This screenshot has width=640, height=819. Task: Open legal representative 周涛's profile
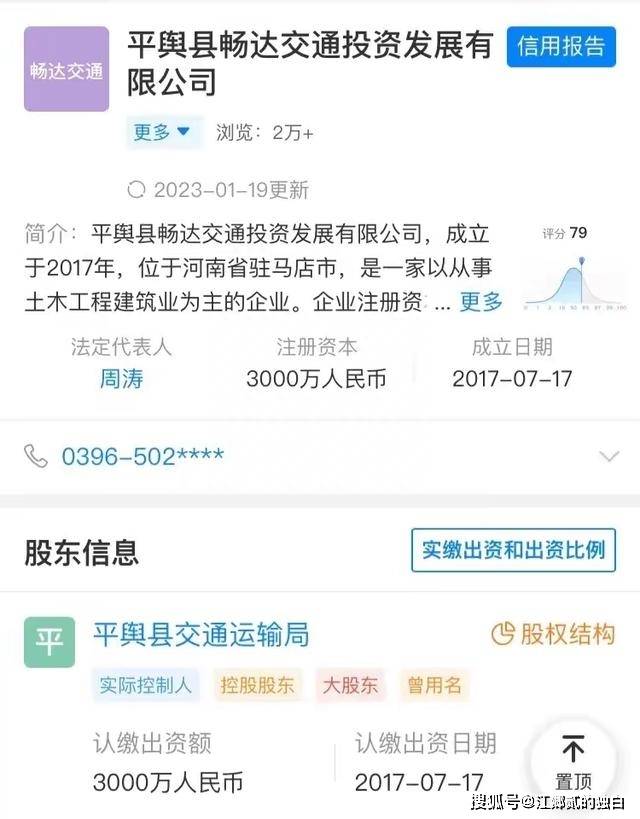121,378
